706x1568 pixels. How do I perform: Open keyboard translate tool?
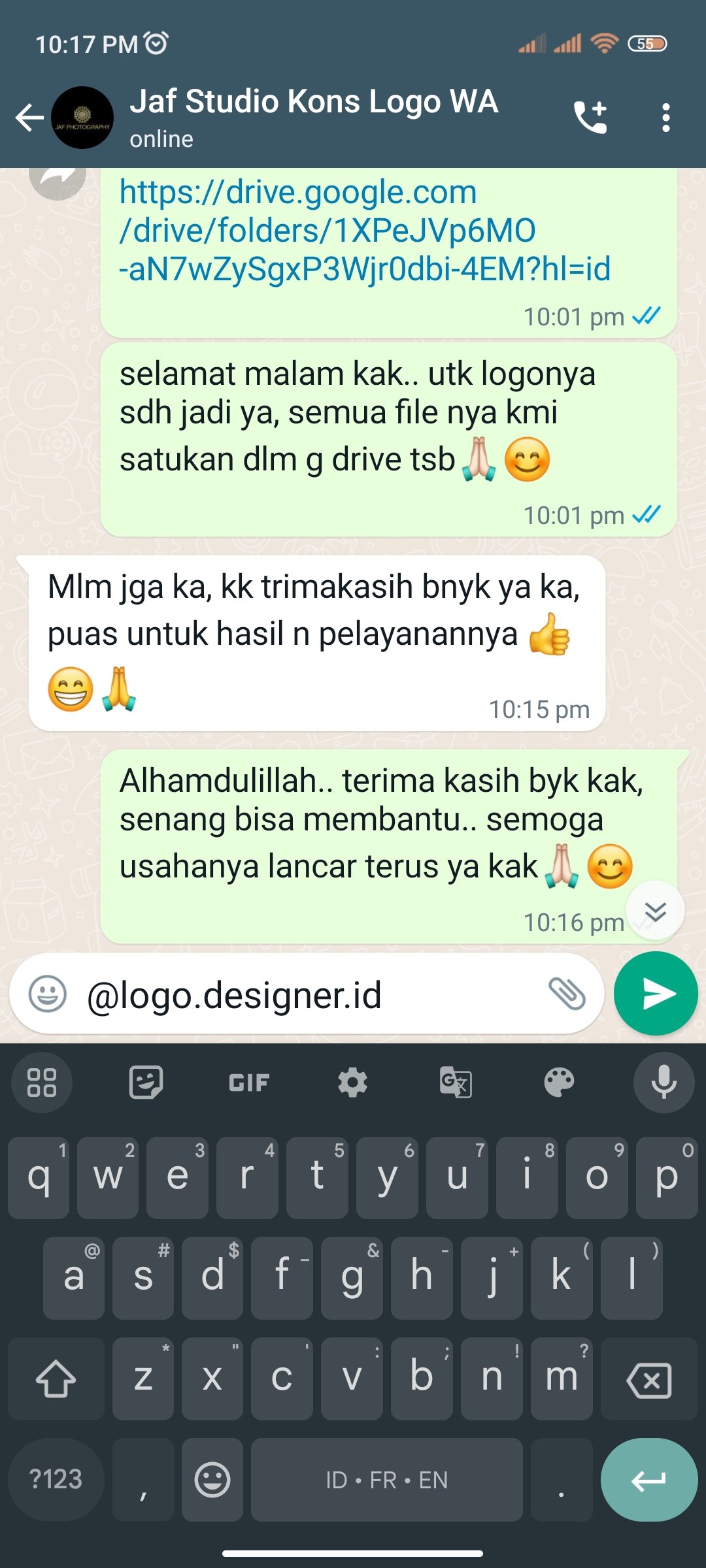(x=456, y=1083)
